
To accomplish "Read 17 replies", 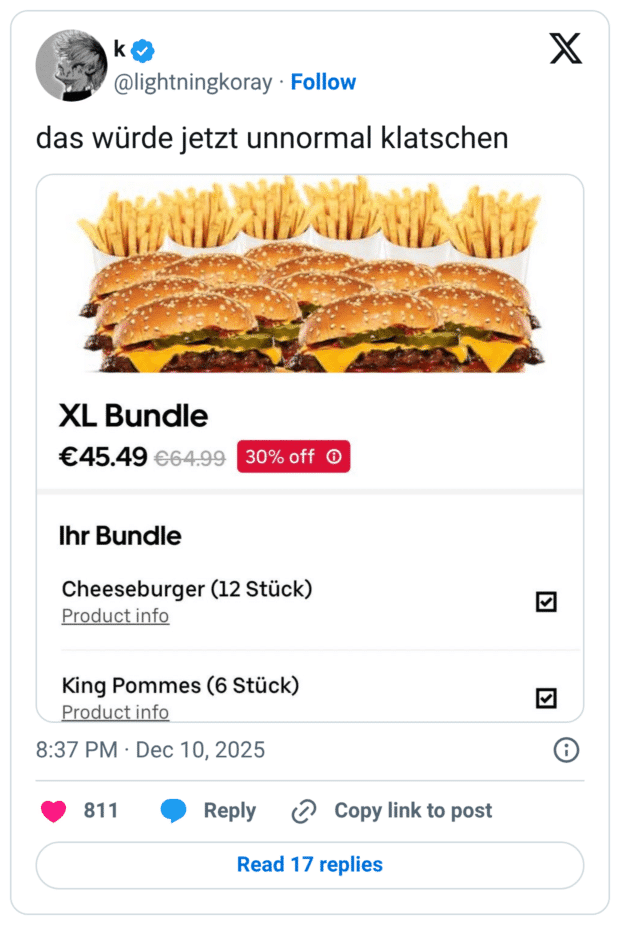I will tap(310, 865).
